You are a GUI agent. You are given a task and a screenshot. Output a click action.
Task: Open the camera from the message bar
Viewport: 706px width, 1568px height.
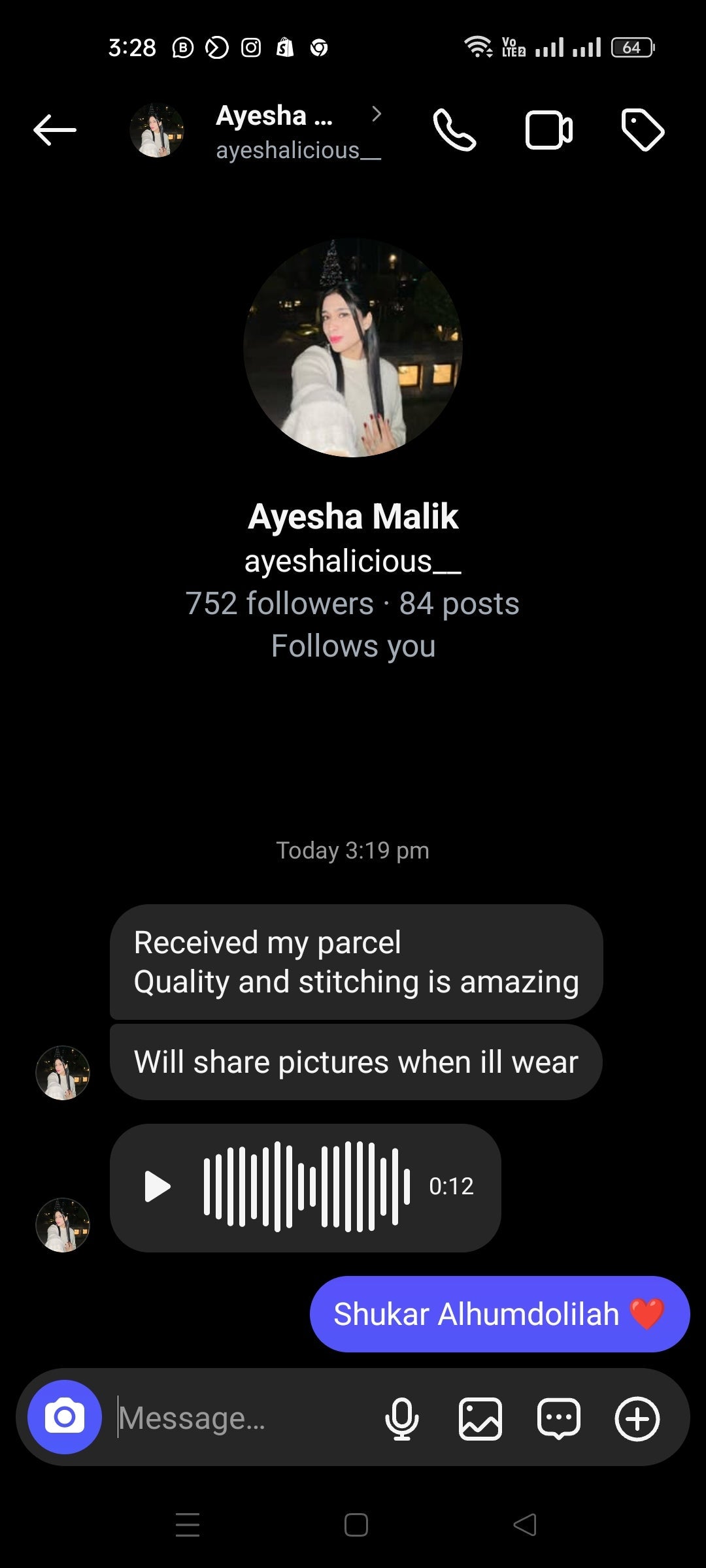(65, 1417)
